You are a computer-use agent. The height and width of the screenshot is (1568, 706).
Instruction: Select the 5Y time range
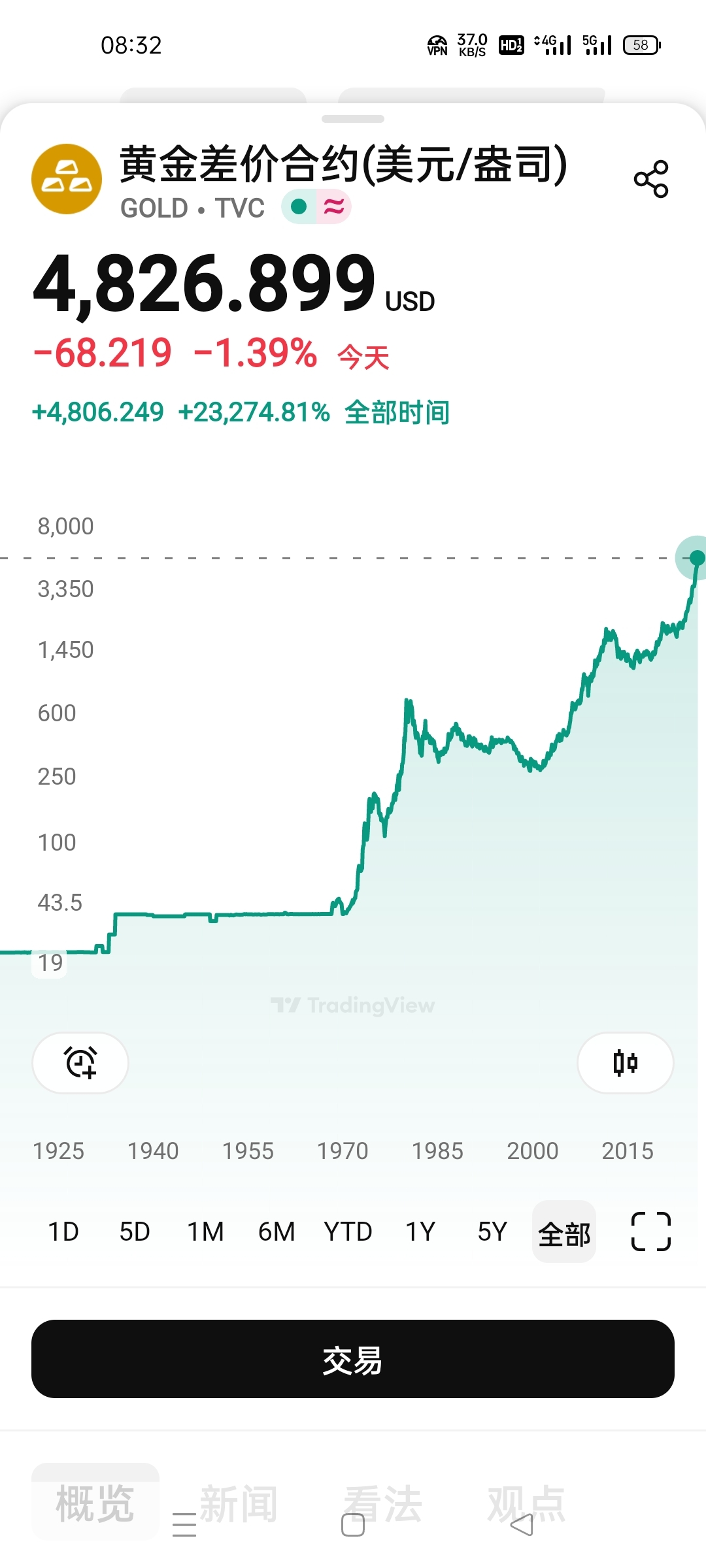tap(492, 1232)
